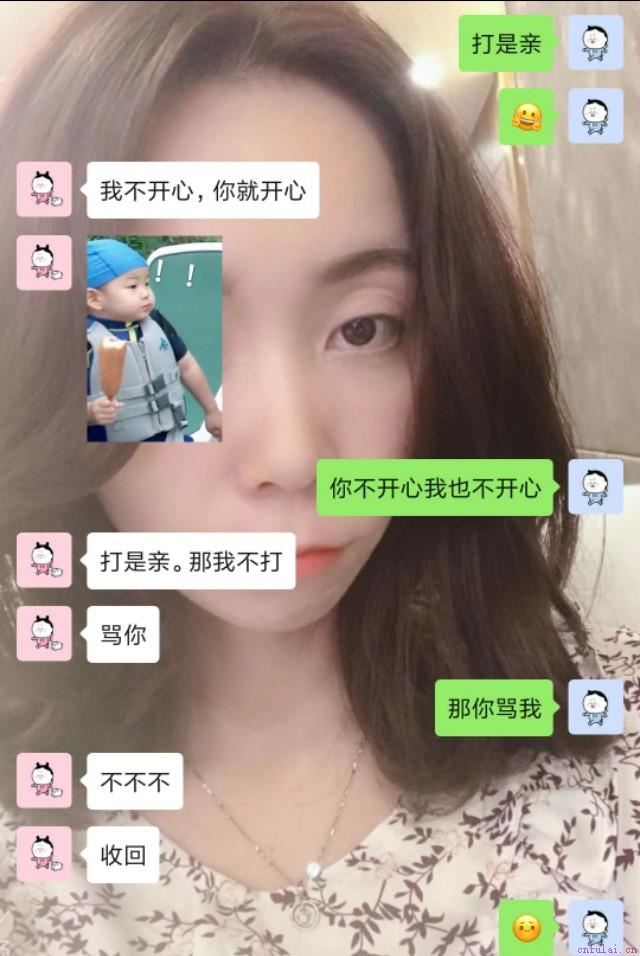Tap avatar next to "那你骂我" message
This screenshot has height=956, width=640.
(595, 707)
